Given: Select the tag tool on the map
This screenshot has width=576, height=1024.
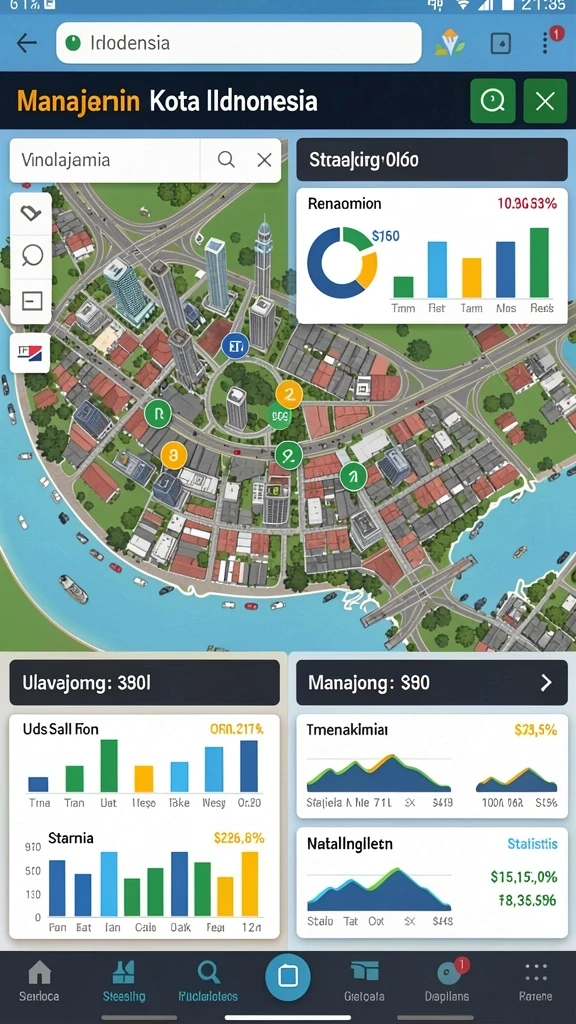Looking at the screenshot, I should 31,214.
